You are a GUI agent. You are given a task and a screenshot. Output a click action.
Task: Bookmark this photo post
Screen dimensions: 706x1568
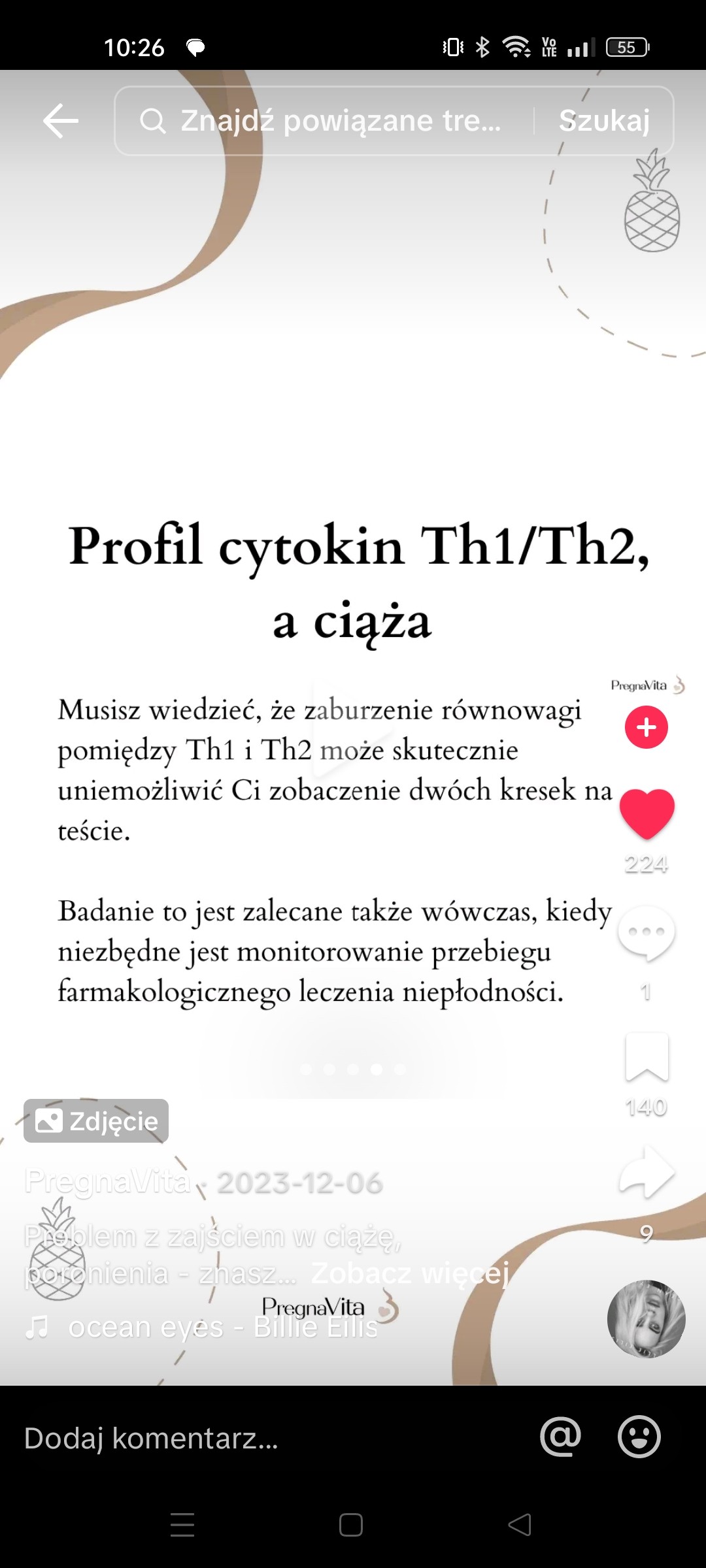pyautogui.click(x=647, y=1056)
